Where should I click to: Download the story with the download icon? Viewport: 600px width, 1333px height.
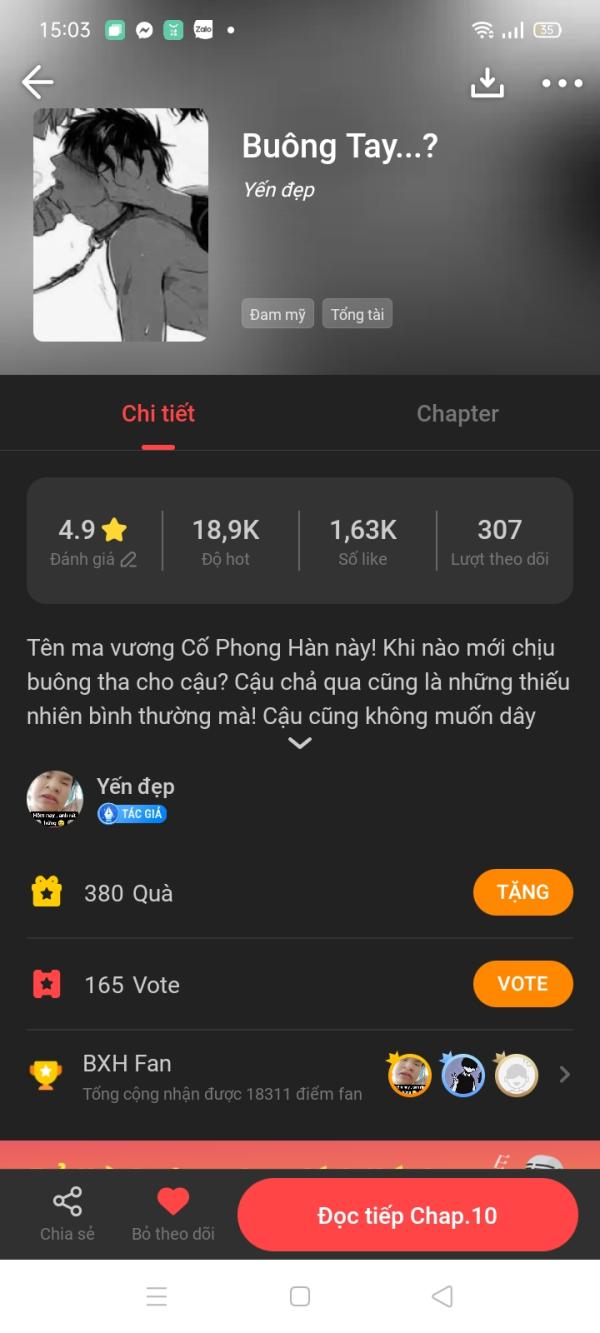pyautogui.click(x=487, y=83)
